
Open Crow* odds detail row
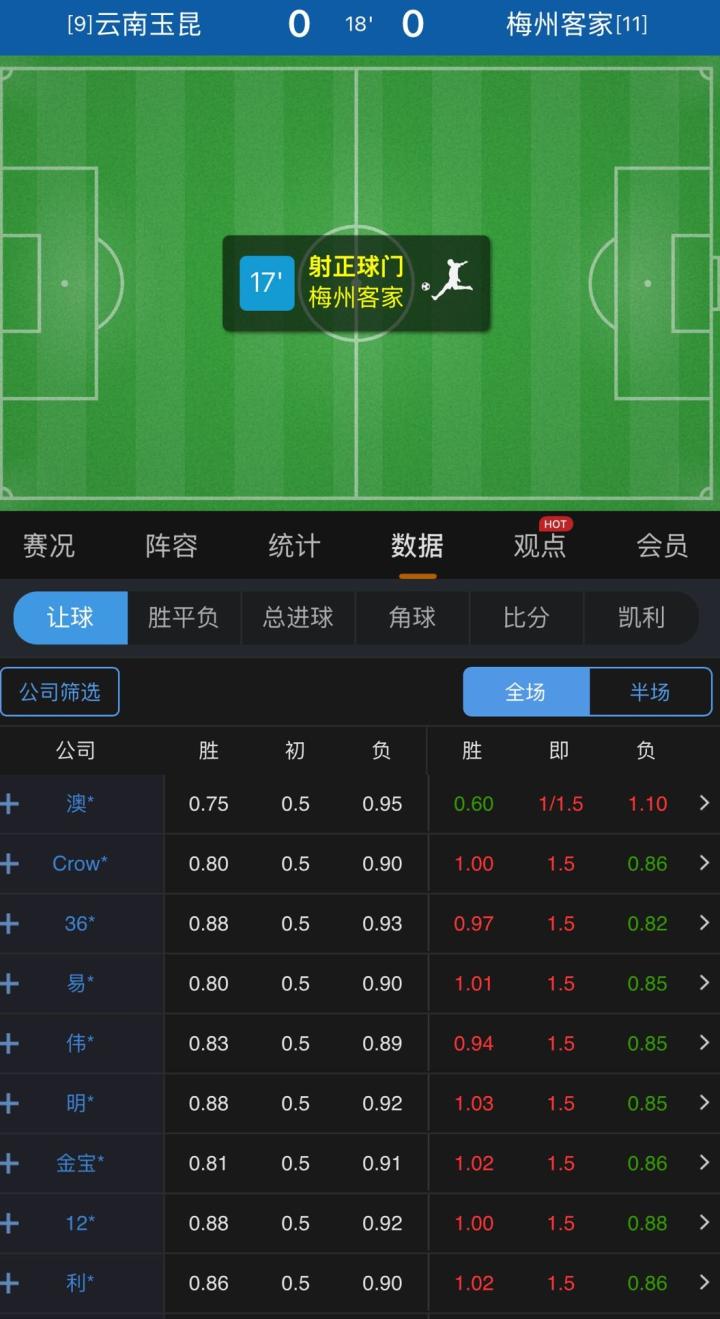(704, 863)
